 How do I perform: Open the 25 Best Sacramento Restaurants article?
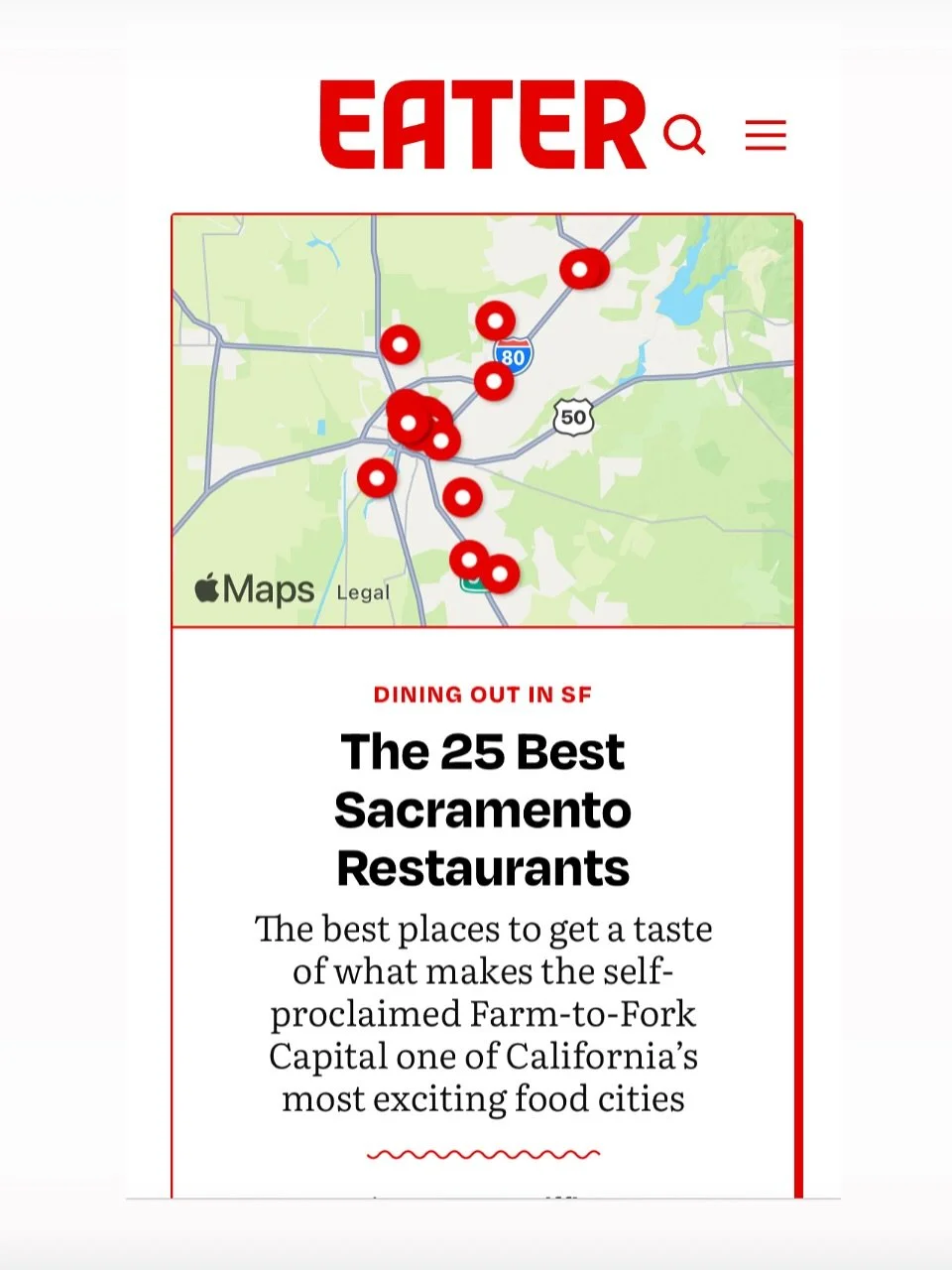tap(483, 810)
